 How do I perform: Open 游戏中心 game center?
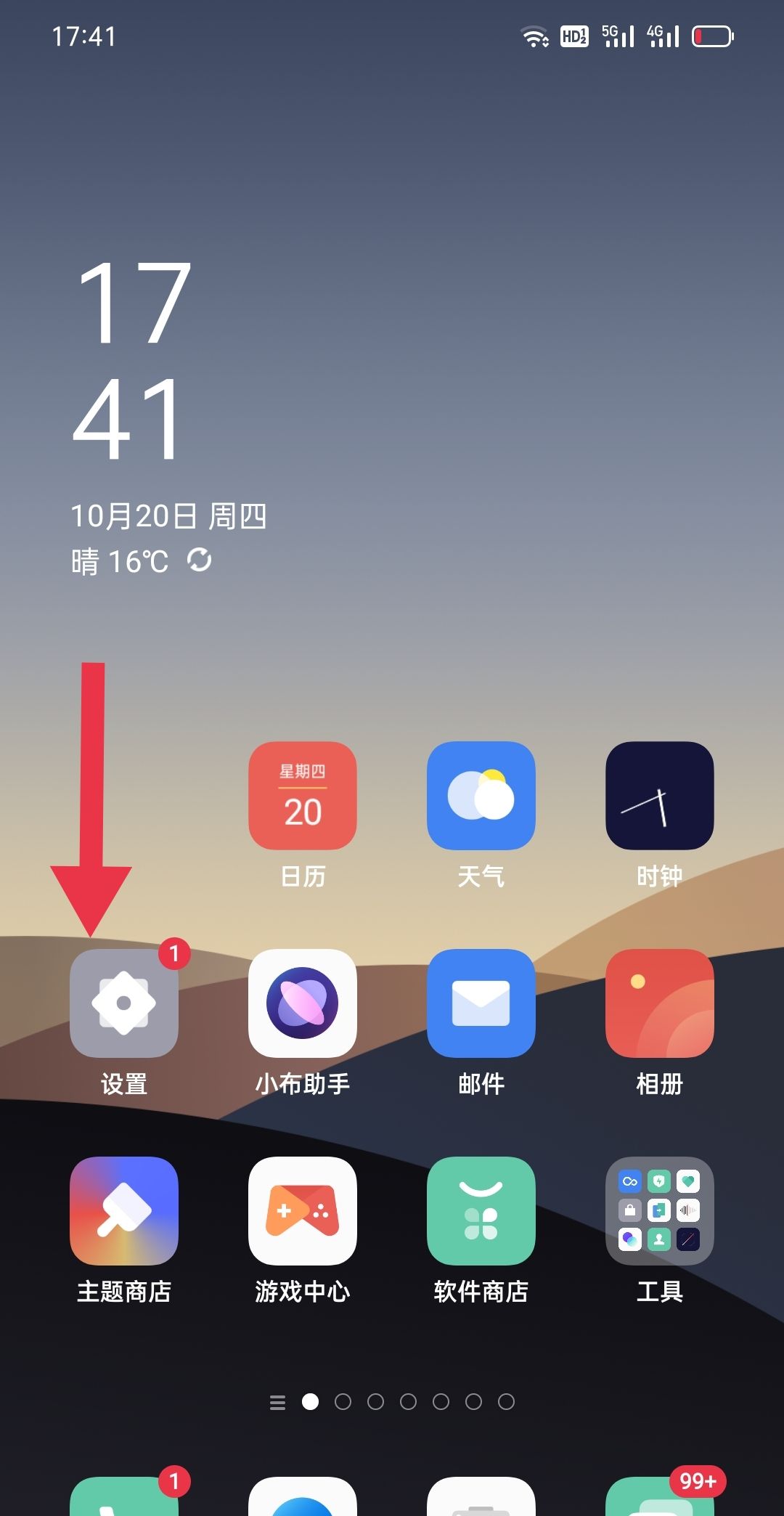click(303, 1210)
